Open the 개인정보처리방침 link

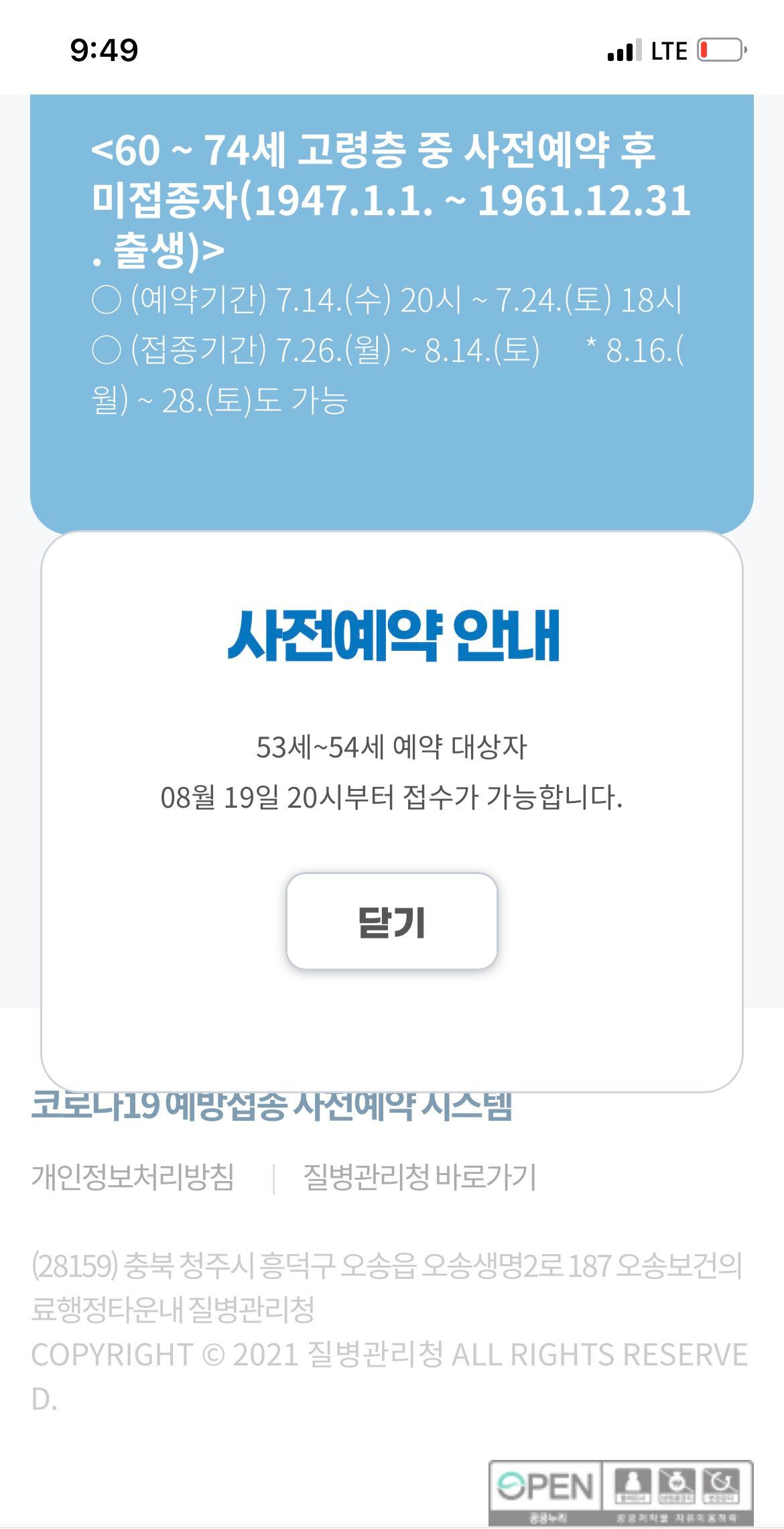[x=133, y=1176]
